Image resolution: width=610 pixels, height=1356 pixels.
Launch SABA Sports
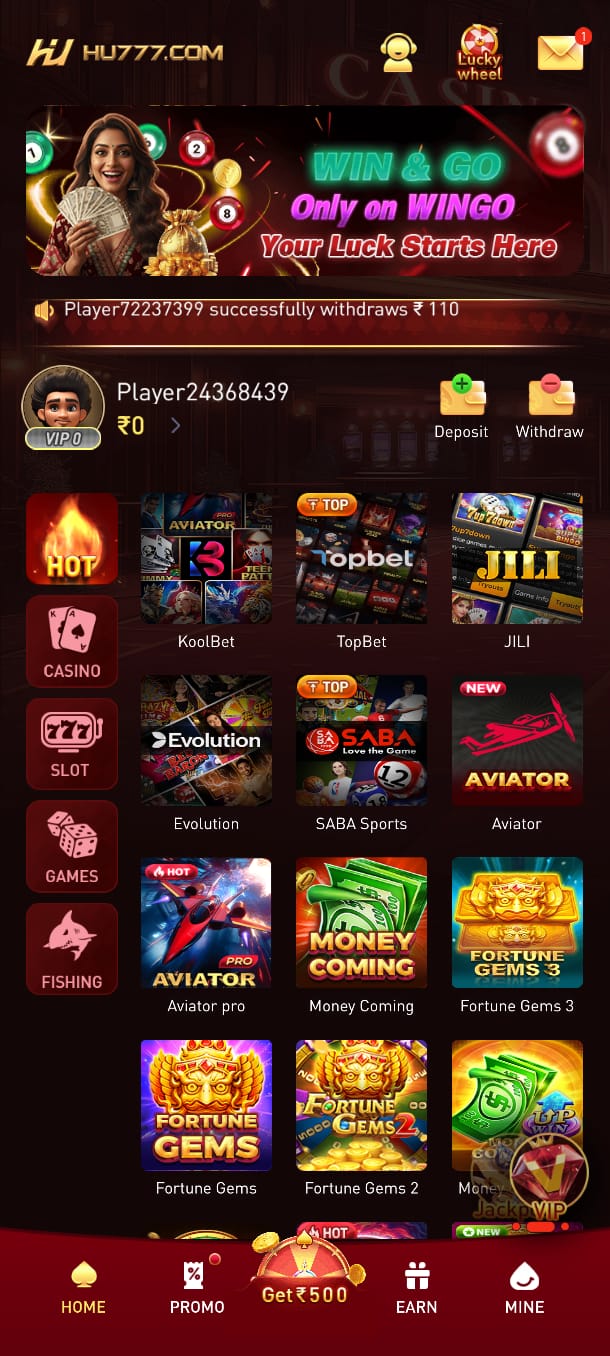pyautogui.click(x=361, y=741)
